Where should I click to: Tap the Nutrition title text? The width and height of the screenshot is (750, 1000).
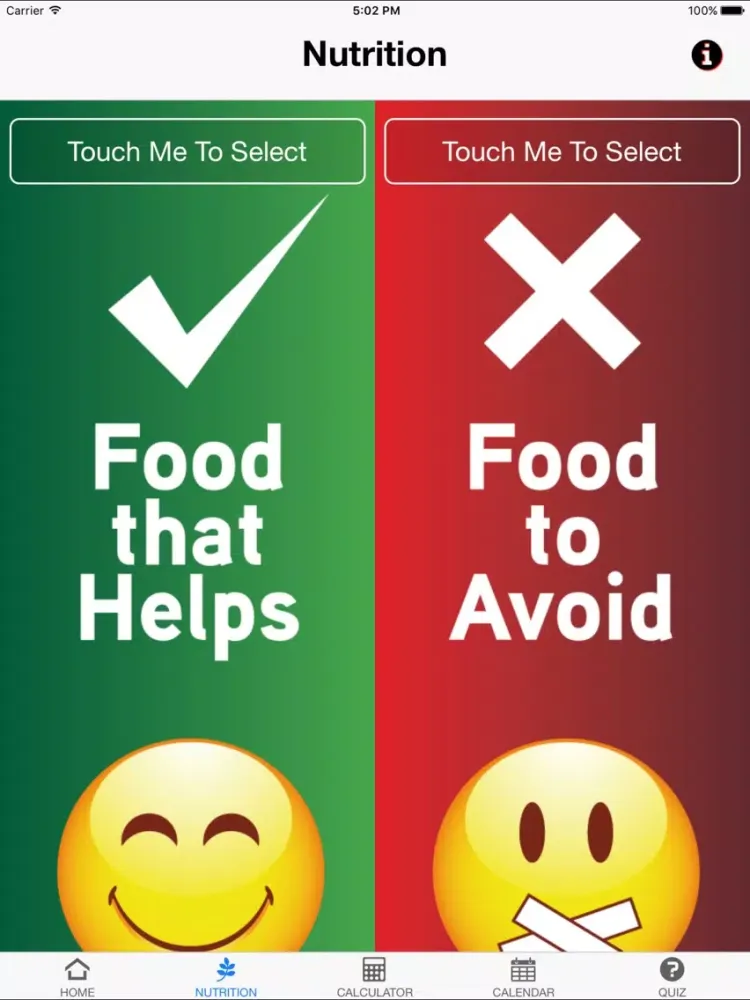tap(374, 54)
